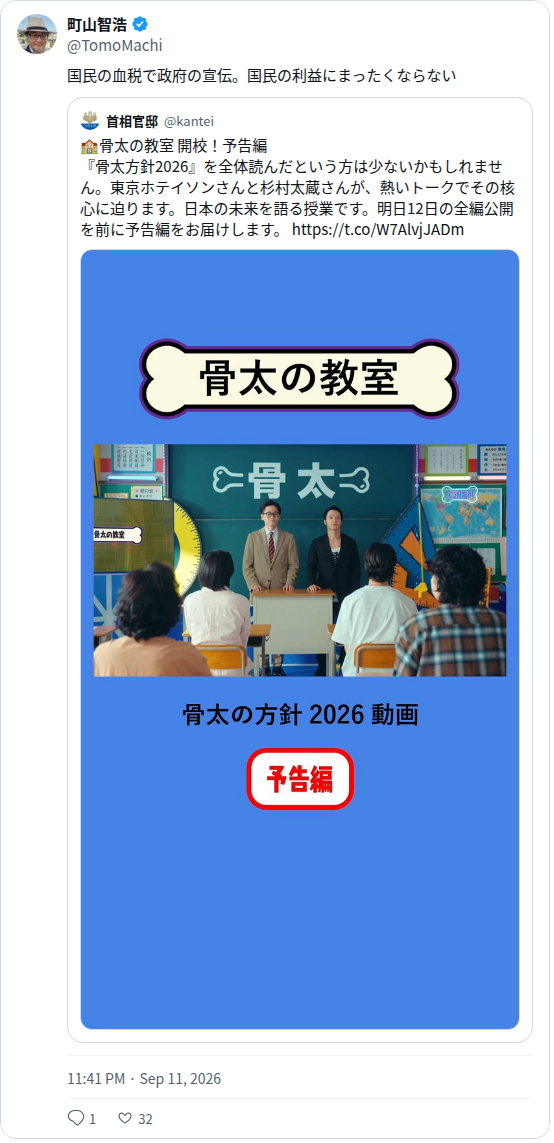Open the @TomoMachi handle link
Viewport: 554px width, 1143px height.
point(114,46)
